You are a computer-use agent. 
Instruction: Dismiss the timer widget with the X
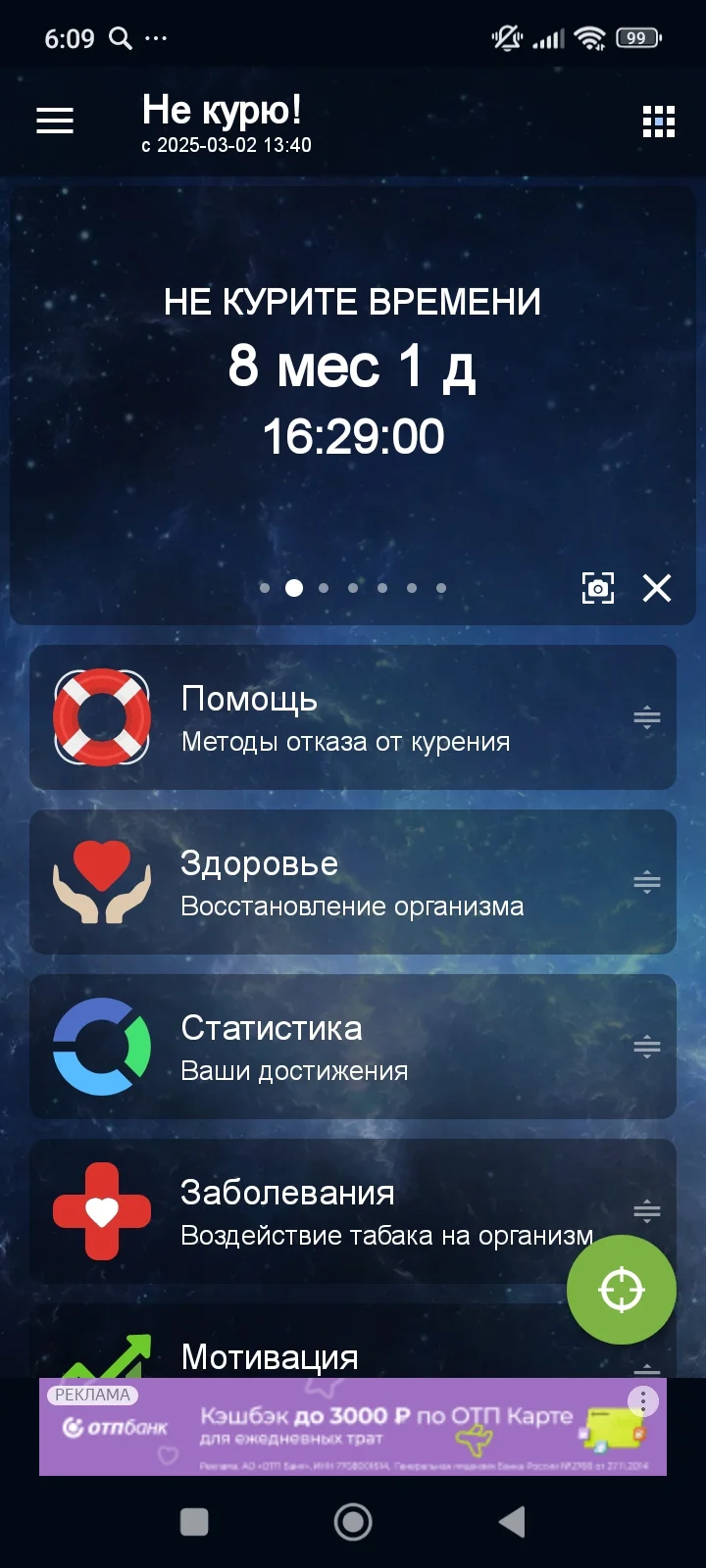[x=657, y=588]
